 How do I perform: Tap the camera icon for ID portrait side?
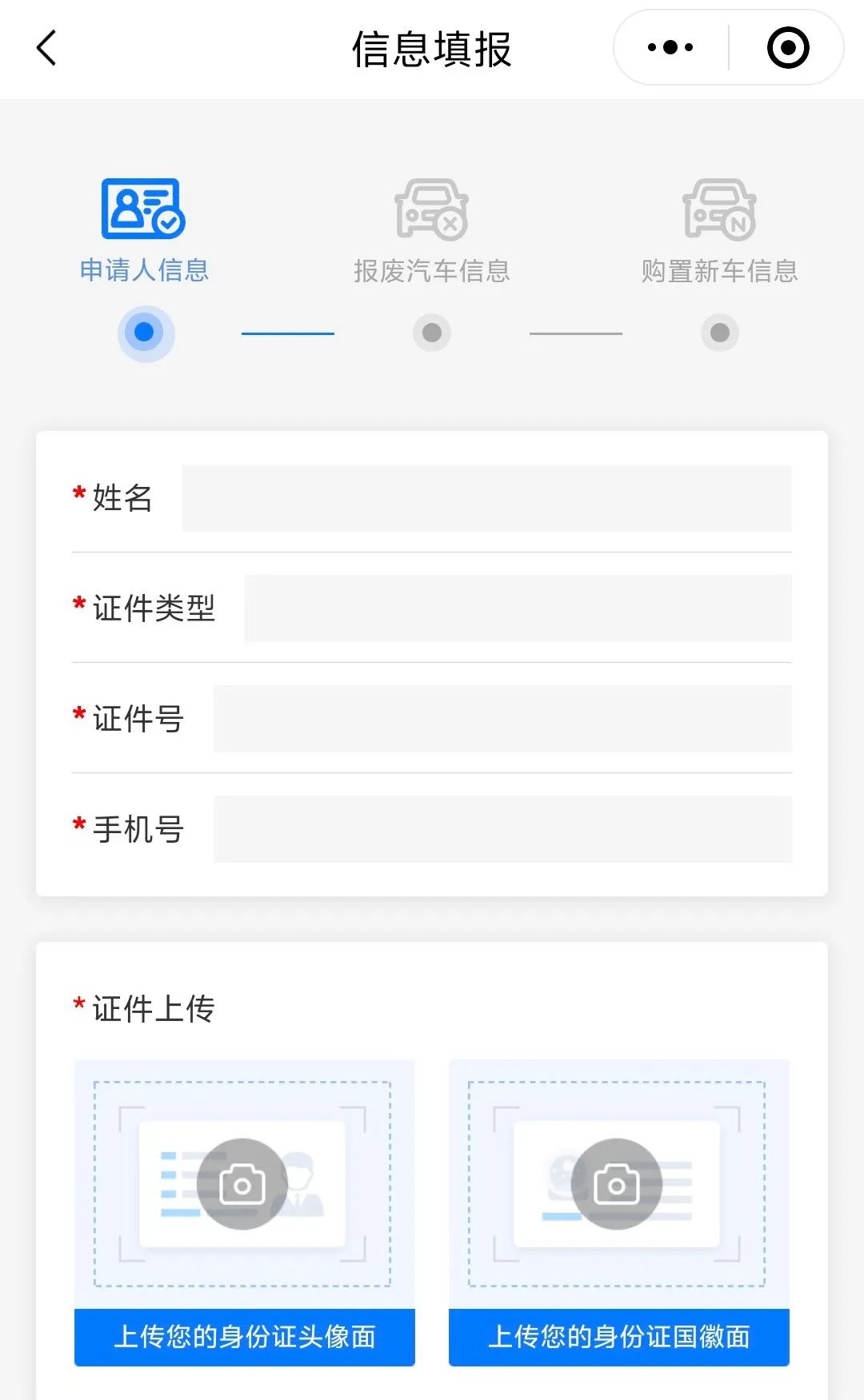tap(244, 1183)
